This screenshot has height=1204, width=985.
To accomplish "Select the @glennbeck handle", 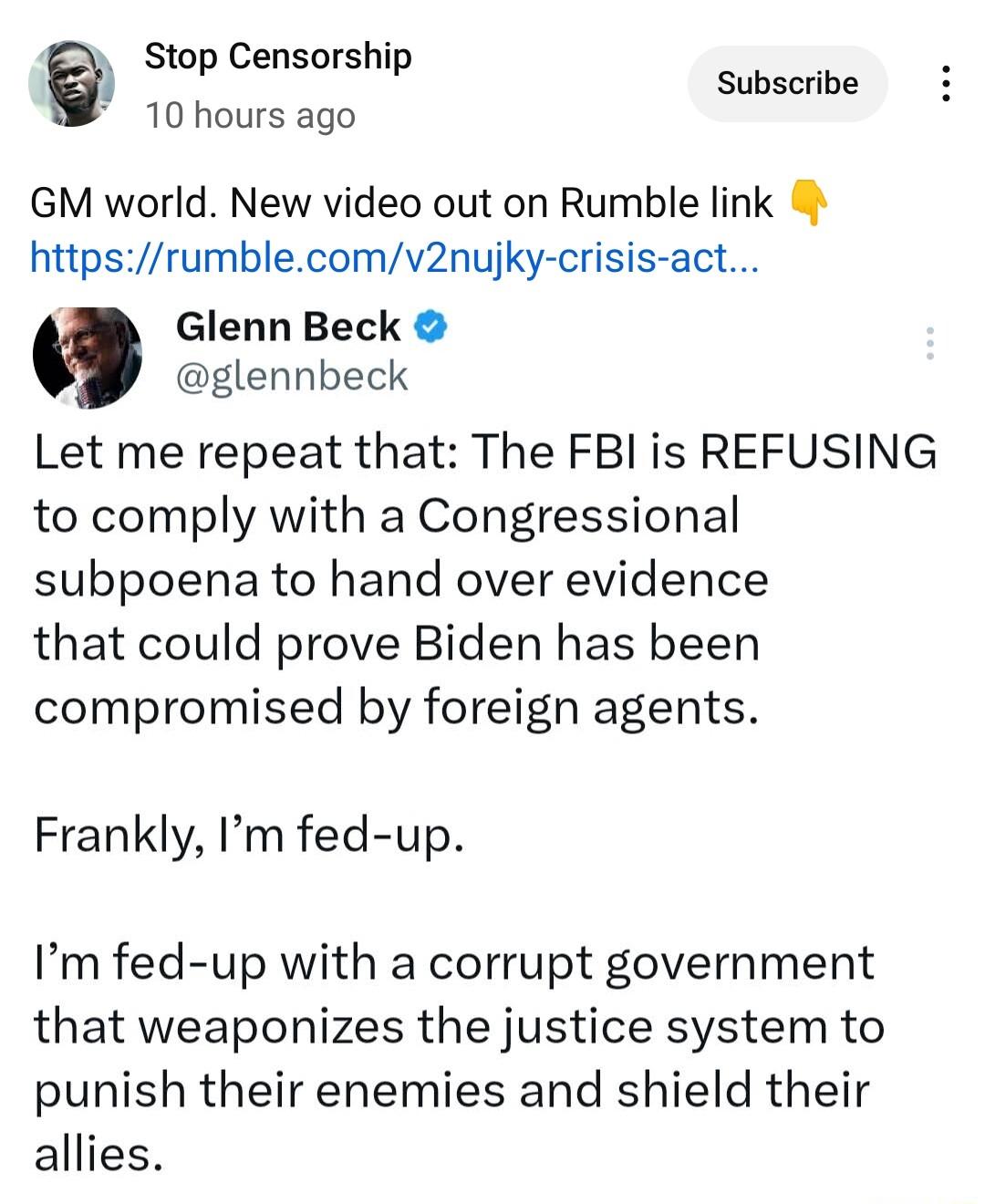I will pos(290,376).
